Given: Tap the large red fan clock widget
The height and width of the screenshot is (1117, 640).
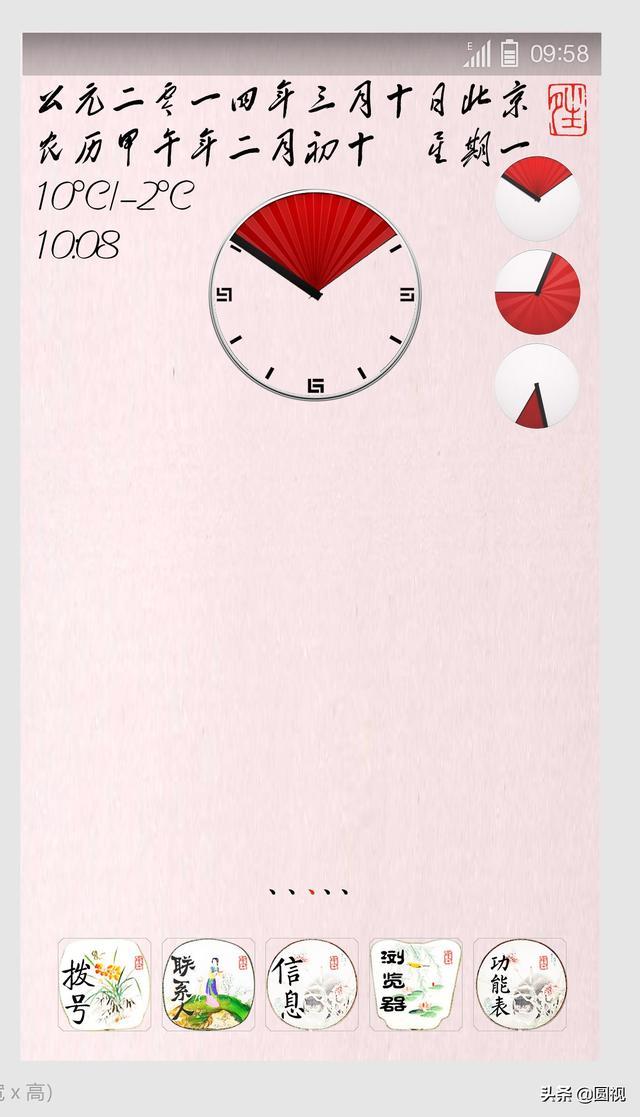Looking at the screenshot, I should tap(315, 295).
